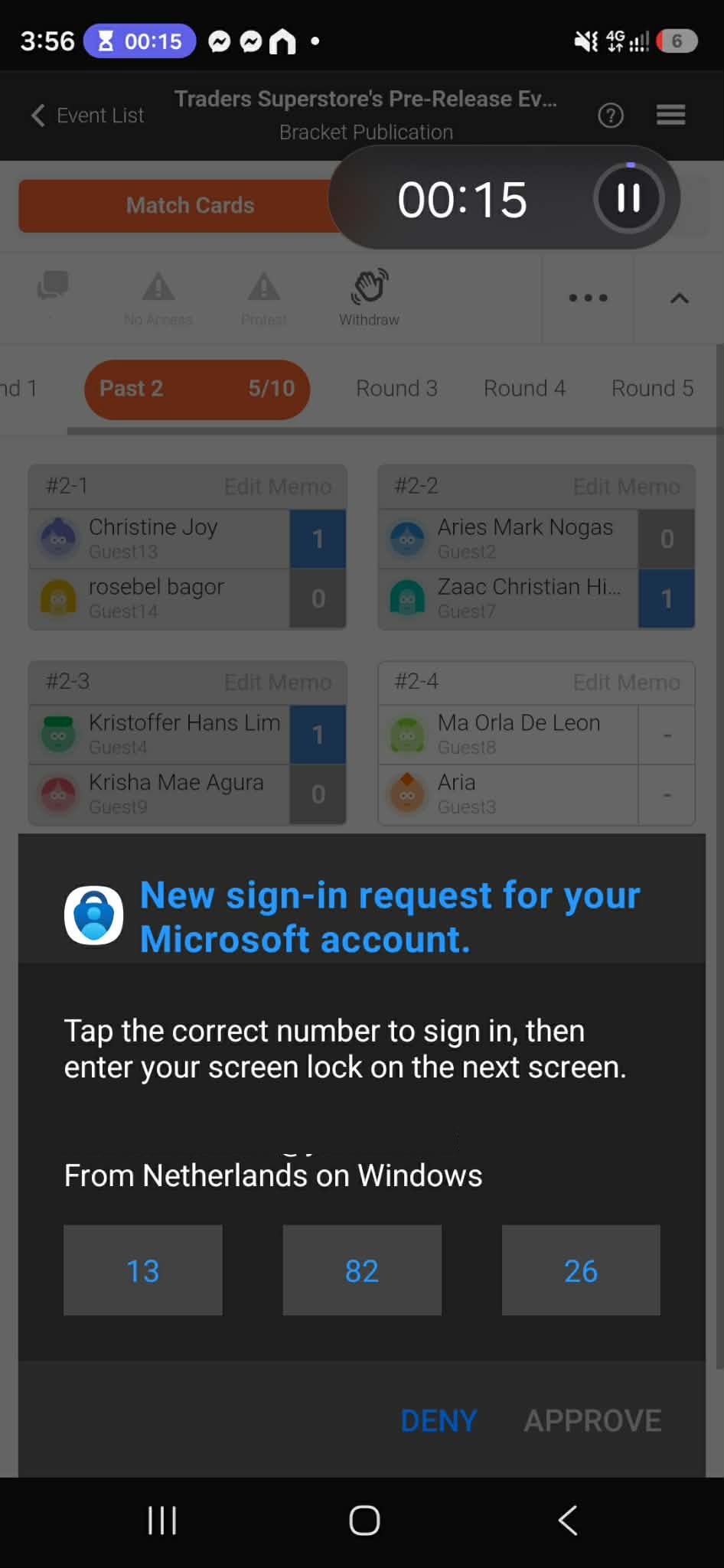The image size is (724, 1568).
Task: Pick number 26 for sign-in
Action: [581, 1270]
